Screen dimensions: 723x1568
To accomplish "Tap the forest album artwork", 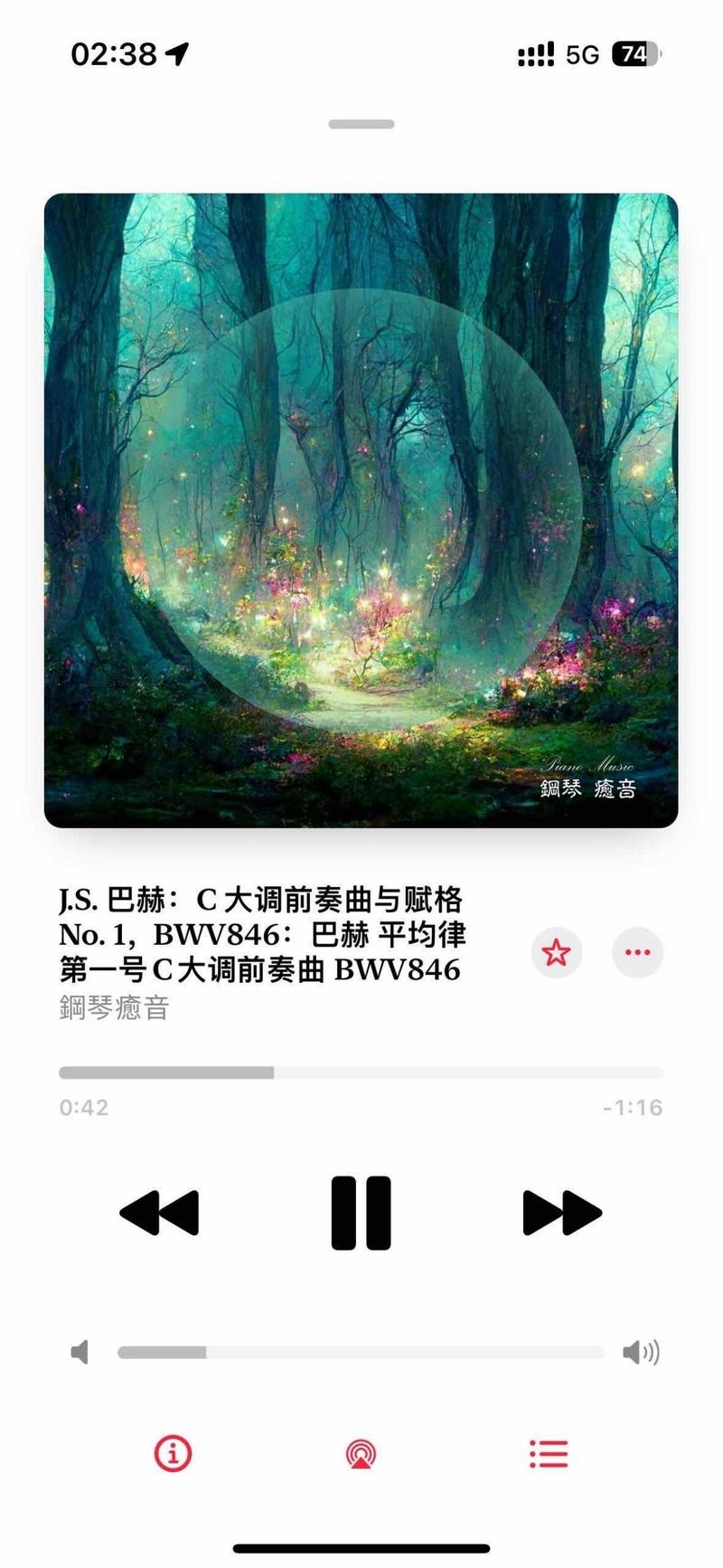I will pyautogui.click(x=361, y=510).
